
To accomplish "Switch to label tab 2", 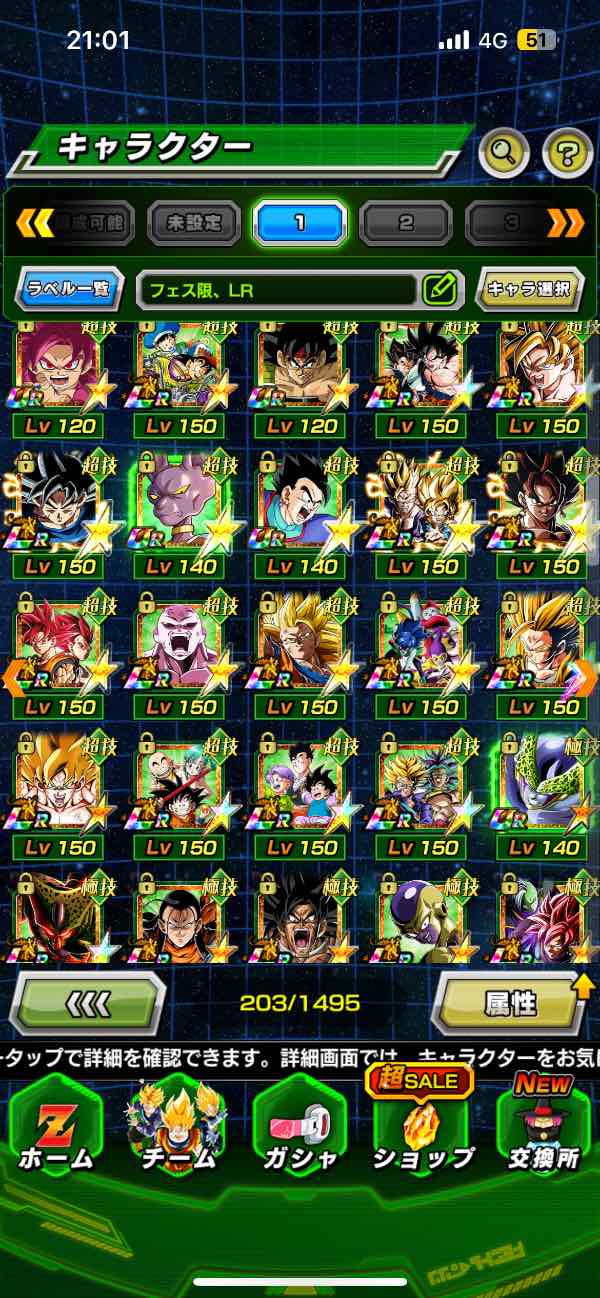I will 406,223.
